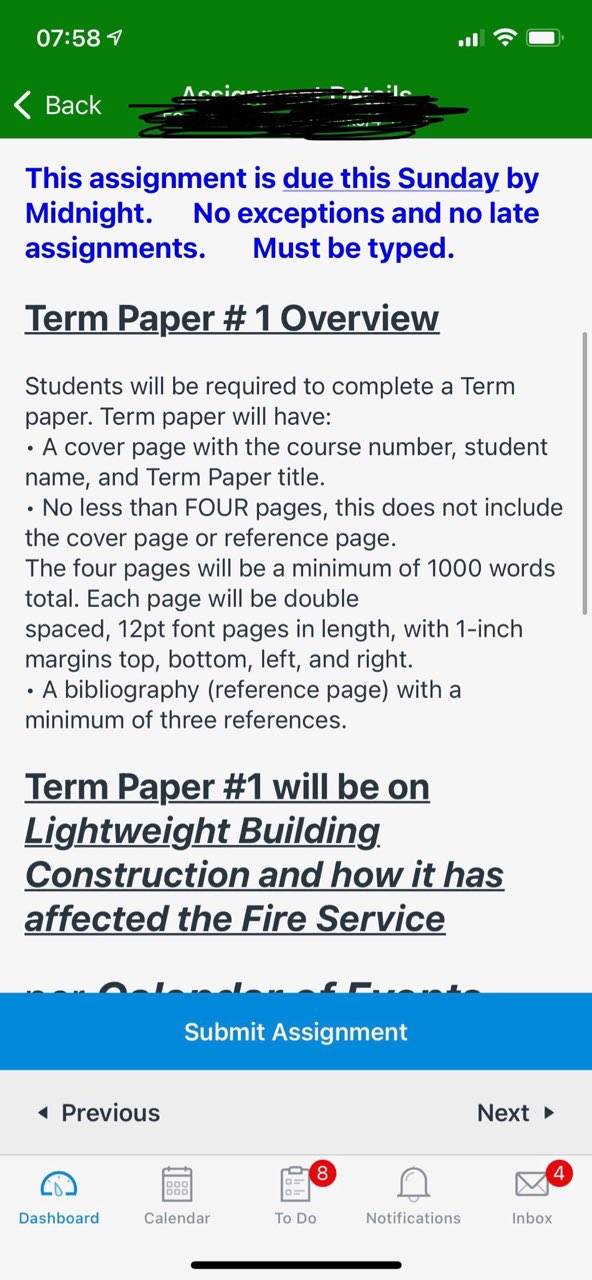This screenshot has height=1280, width=592.
Task: Open the Inbox tab
Action: click(x=532, y=1197)
